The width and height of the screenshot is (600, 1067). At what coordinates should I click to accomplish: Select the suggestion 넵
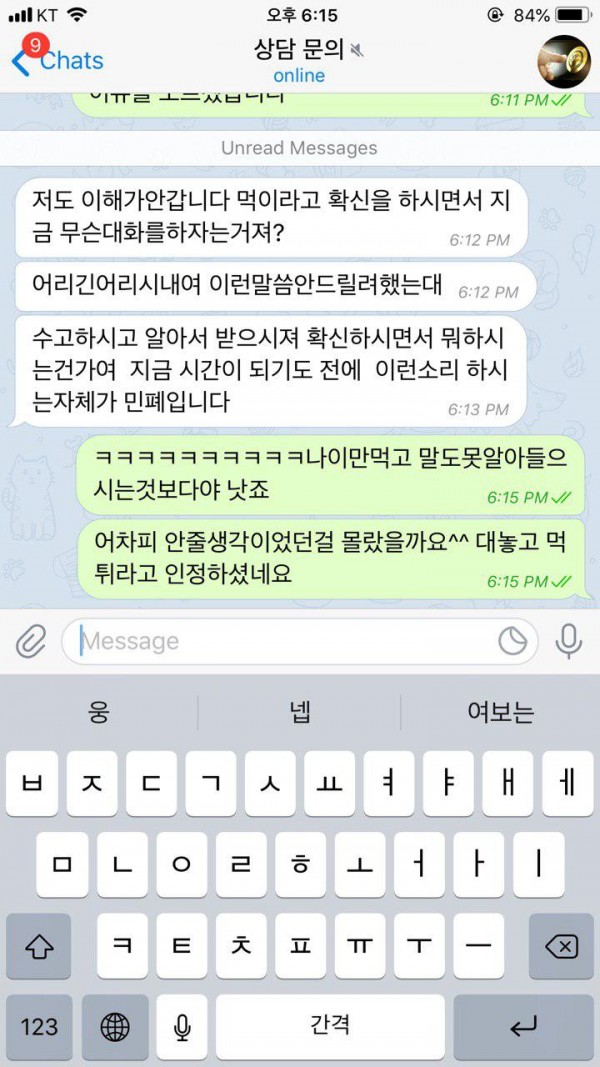[x=299, y=712]
